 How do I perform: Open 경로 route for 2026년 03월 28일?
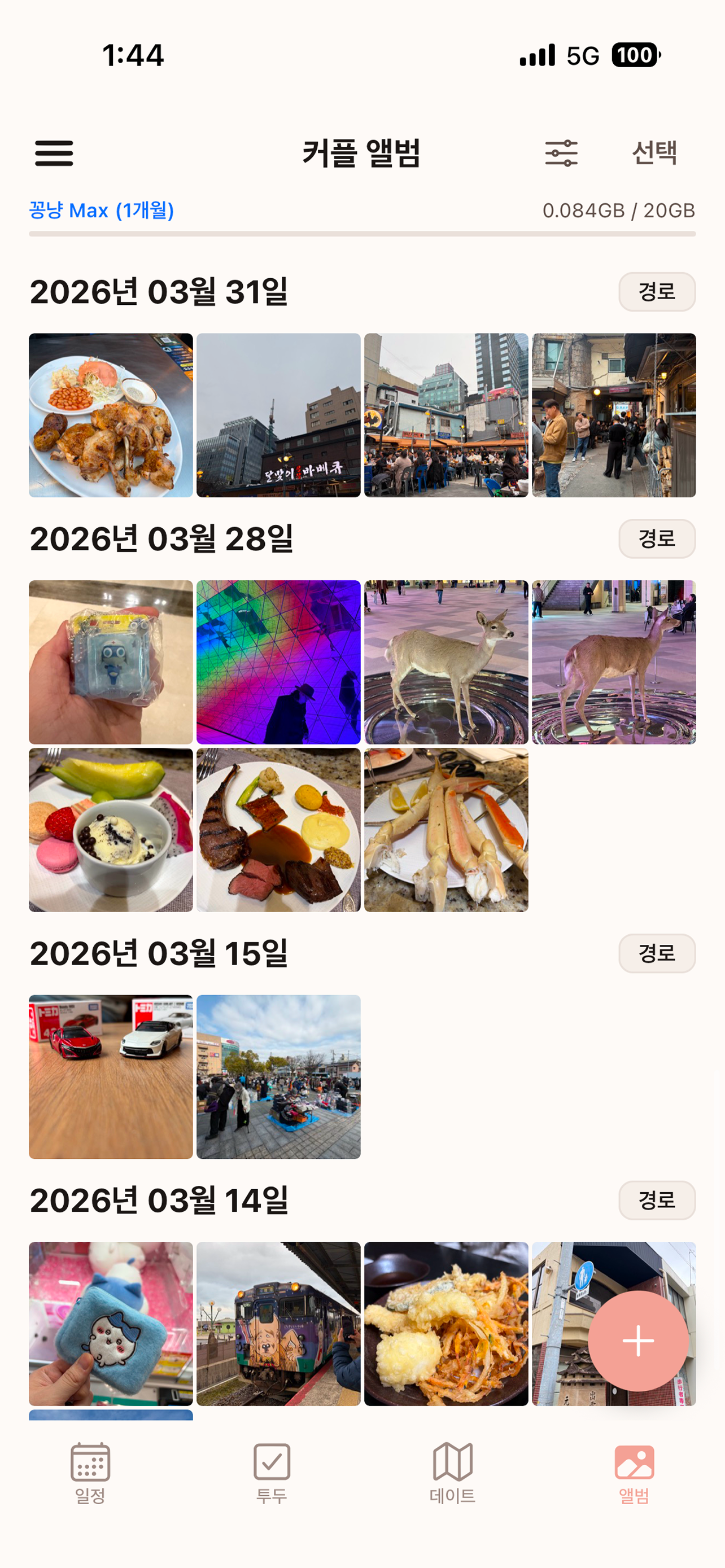656,539
